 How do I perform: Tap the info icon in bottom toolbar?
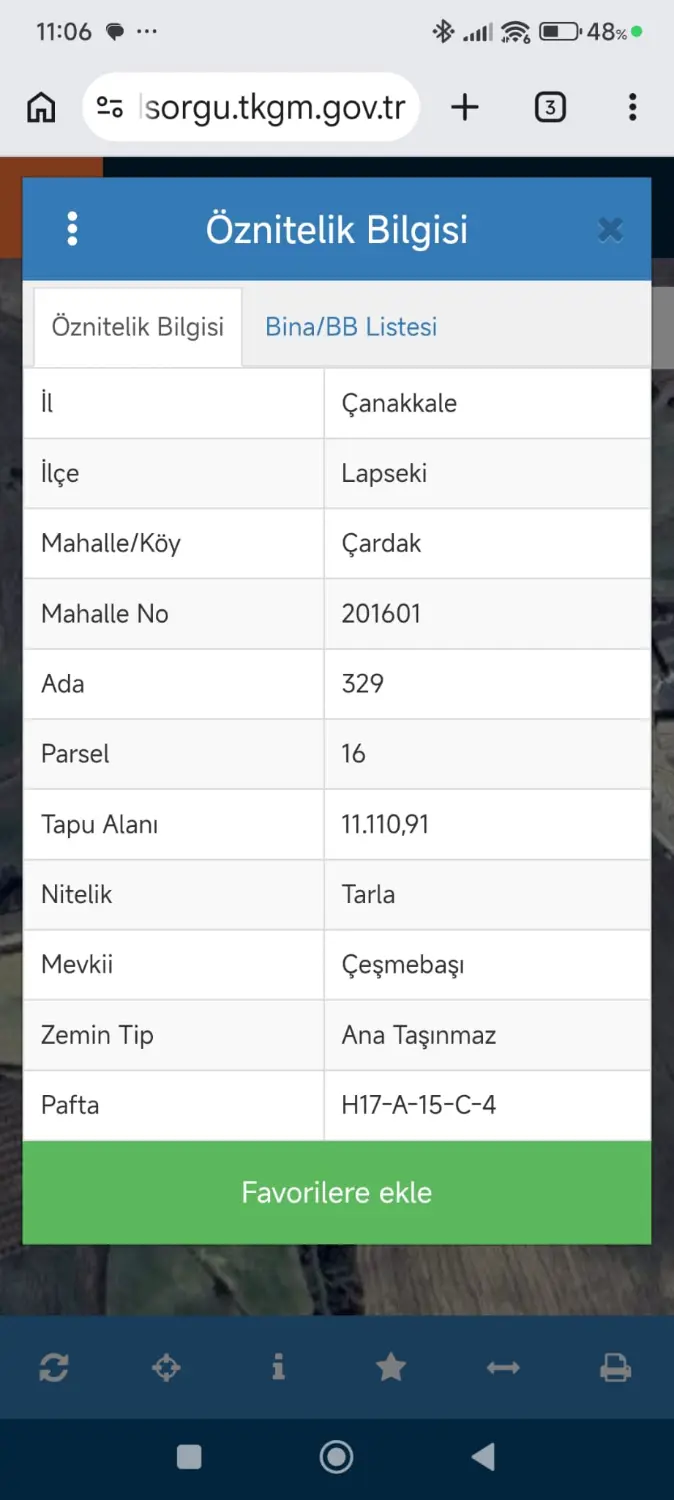coord(279,1367)
